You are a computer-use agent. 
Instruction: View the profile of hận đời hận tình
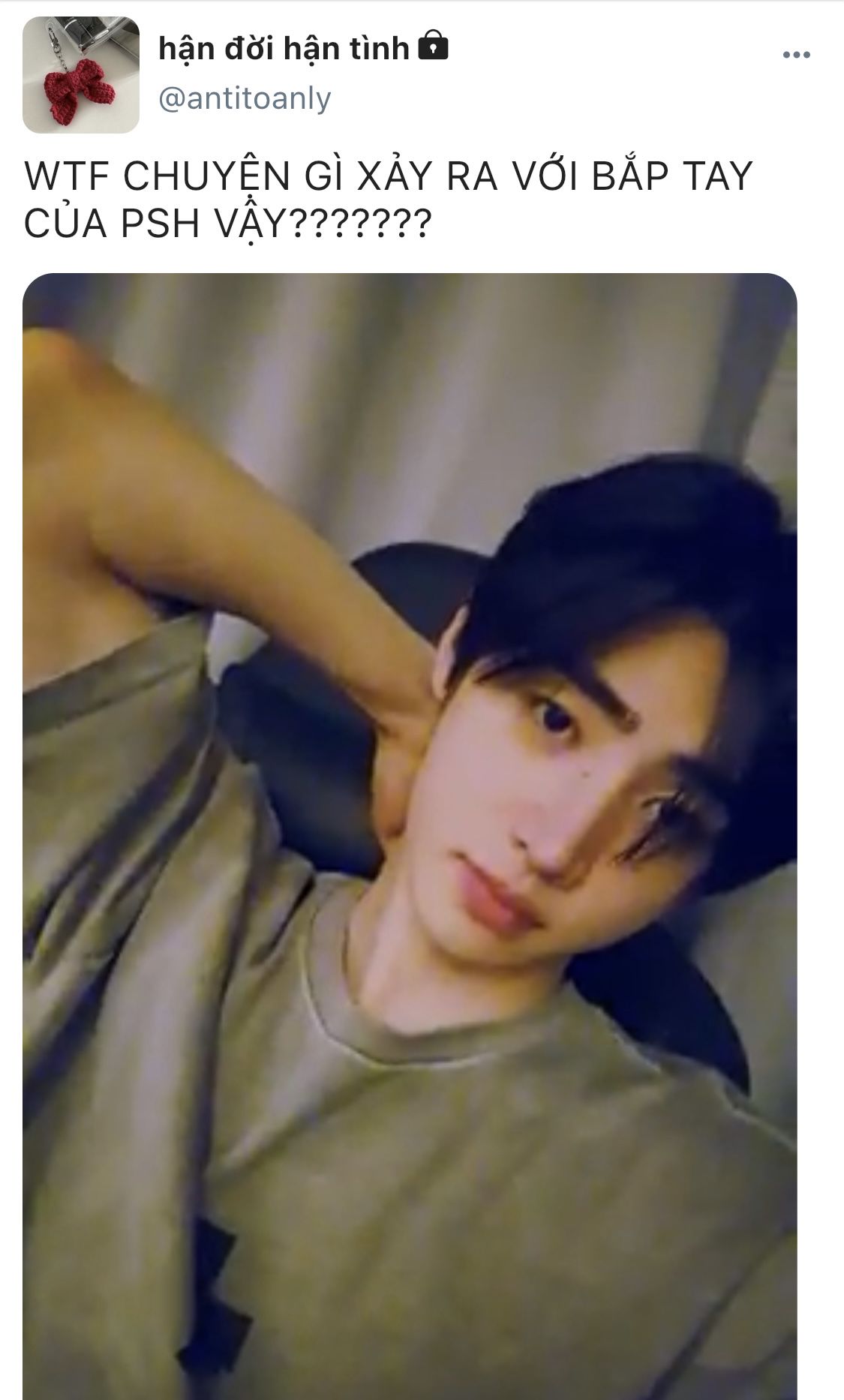tap(284, 50)
